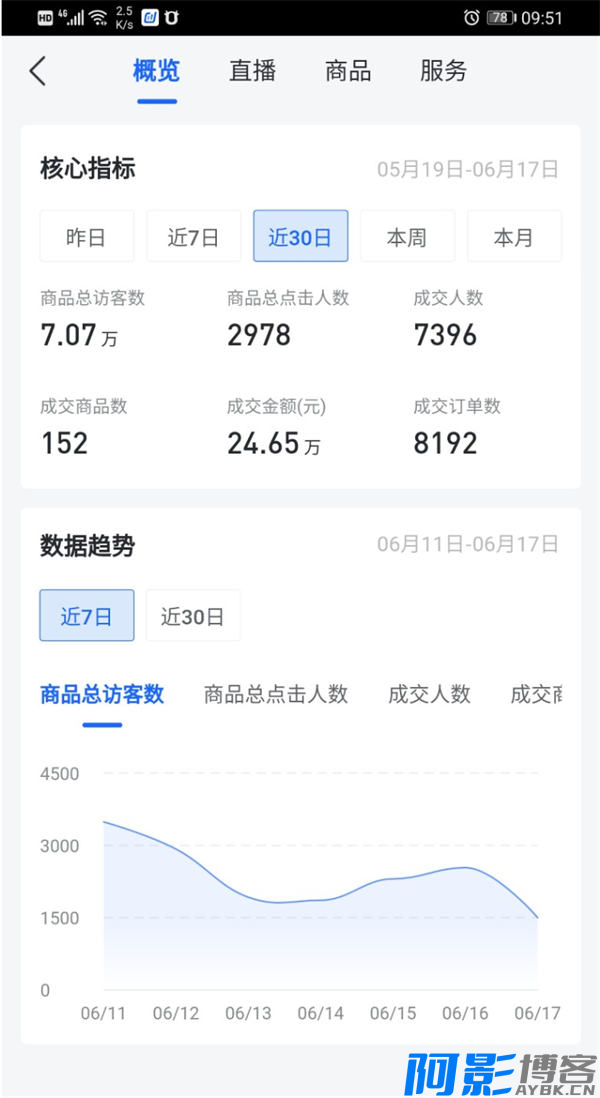The image size is (600, 1098).
Task: Filter core metrics by 本月
Action: click(514, 237)
